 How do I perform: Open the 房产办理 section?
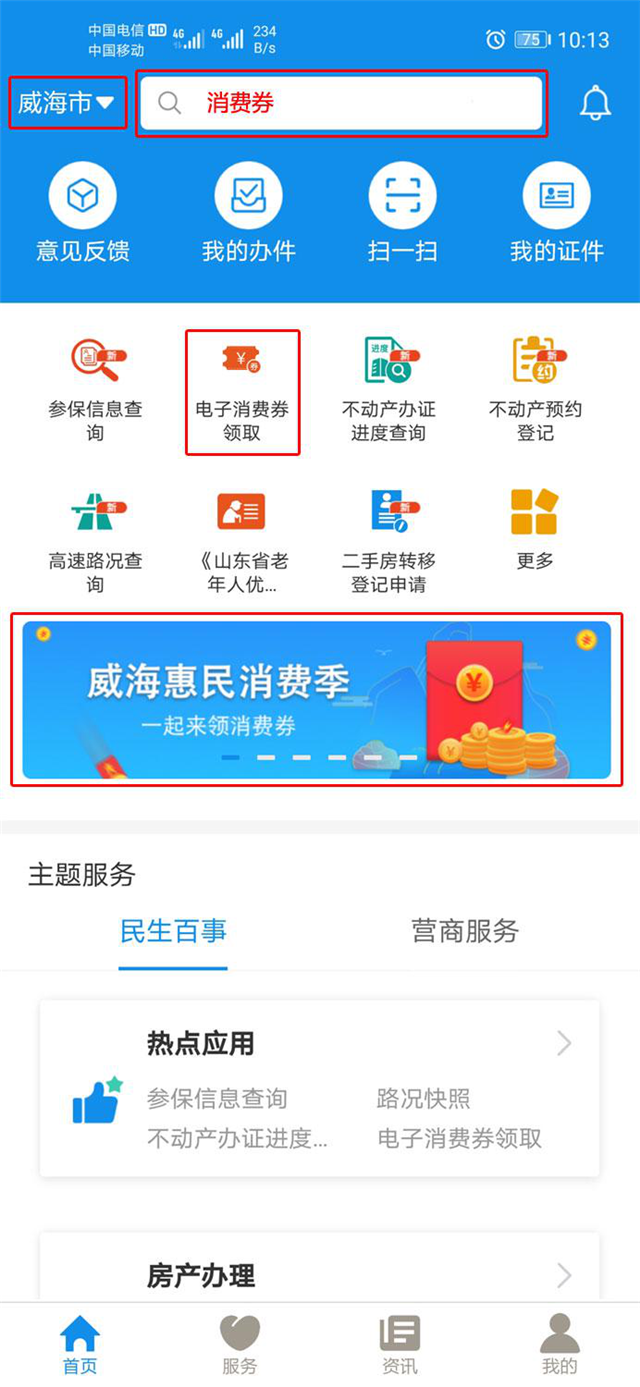tap(320, 1275)
